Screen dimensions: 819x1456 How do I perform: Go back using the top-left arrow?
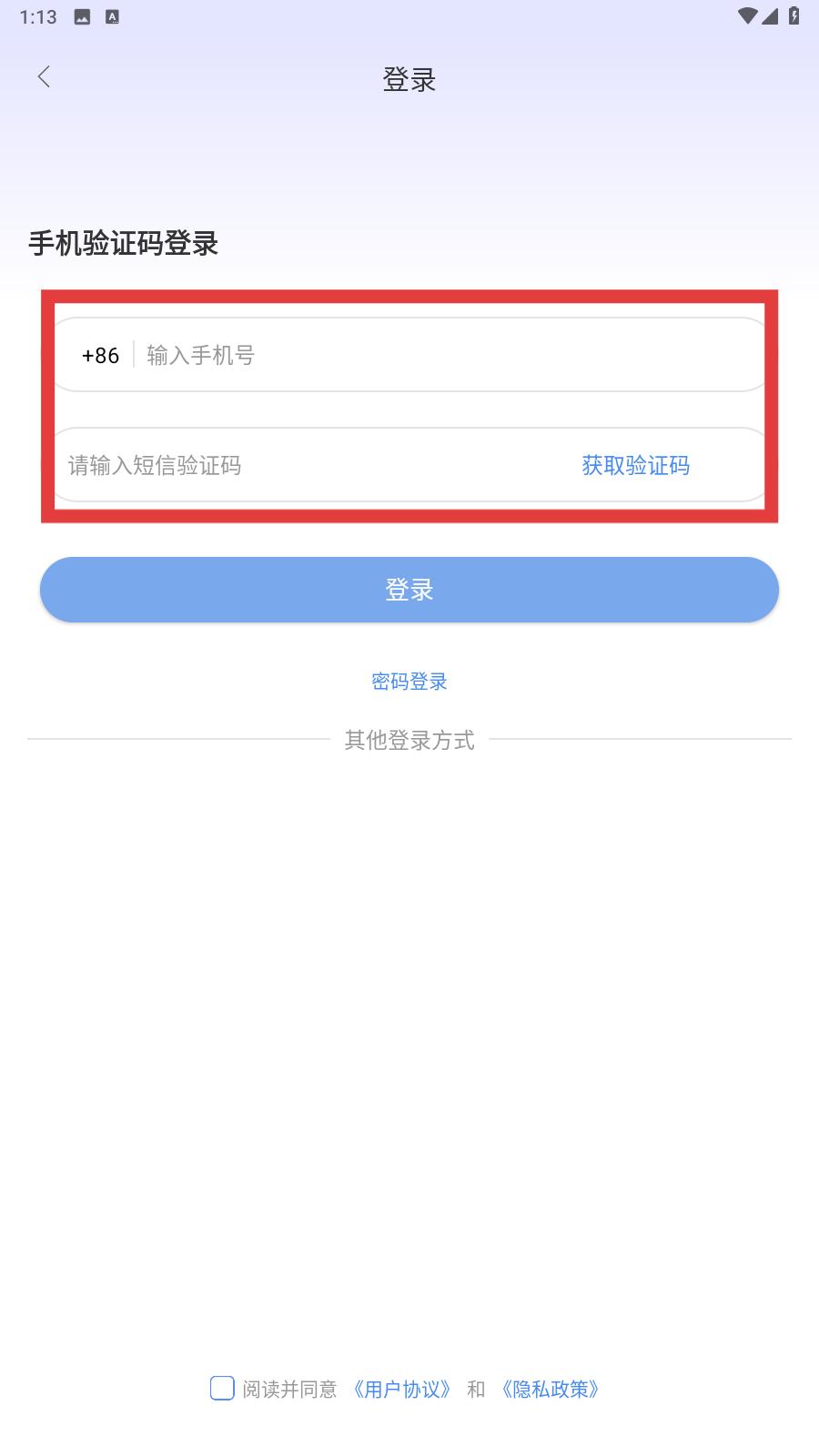coord(44,77)
